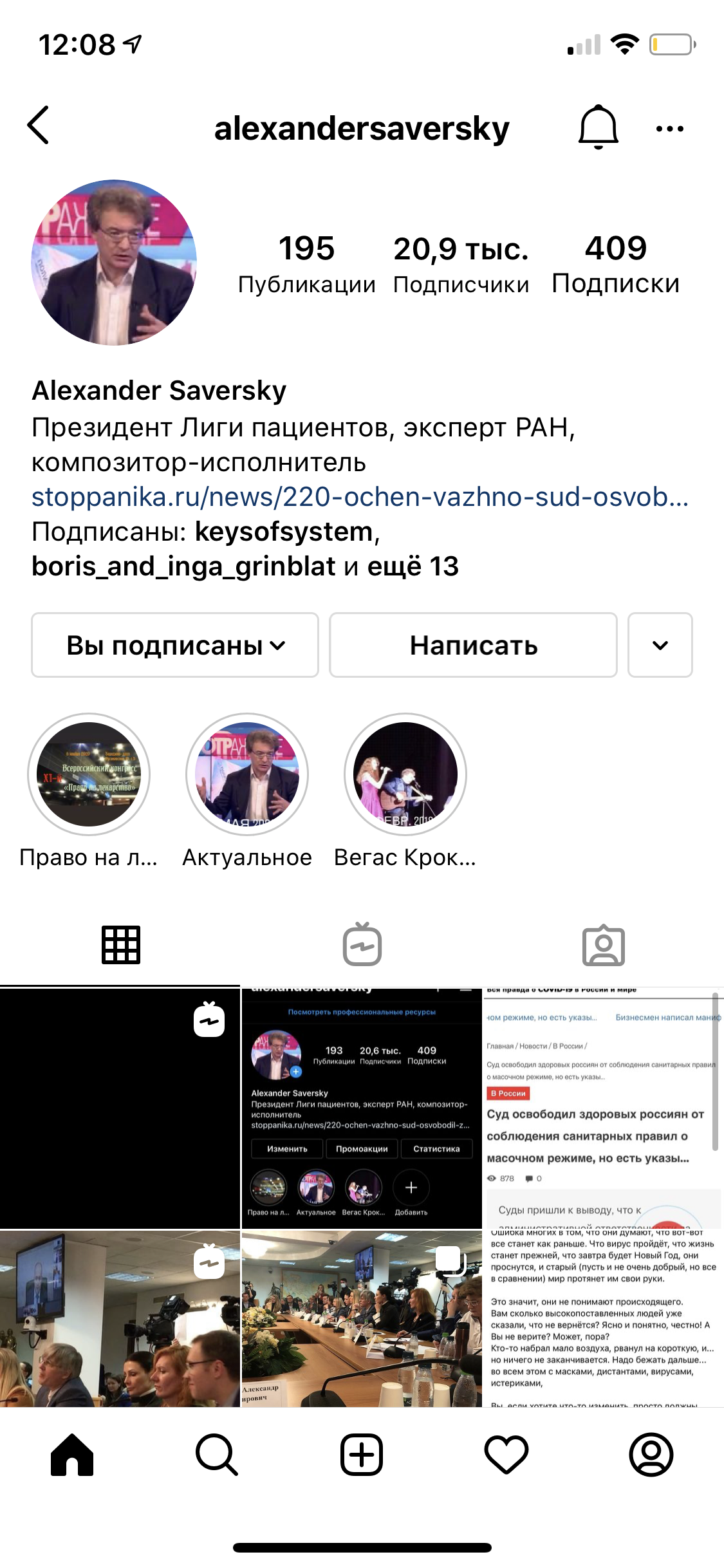Open the Вегас Крок... story highlight
This screenshot has width=724, height=1568.
[405, 774]
